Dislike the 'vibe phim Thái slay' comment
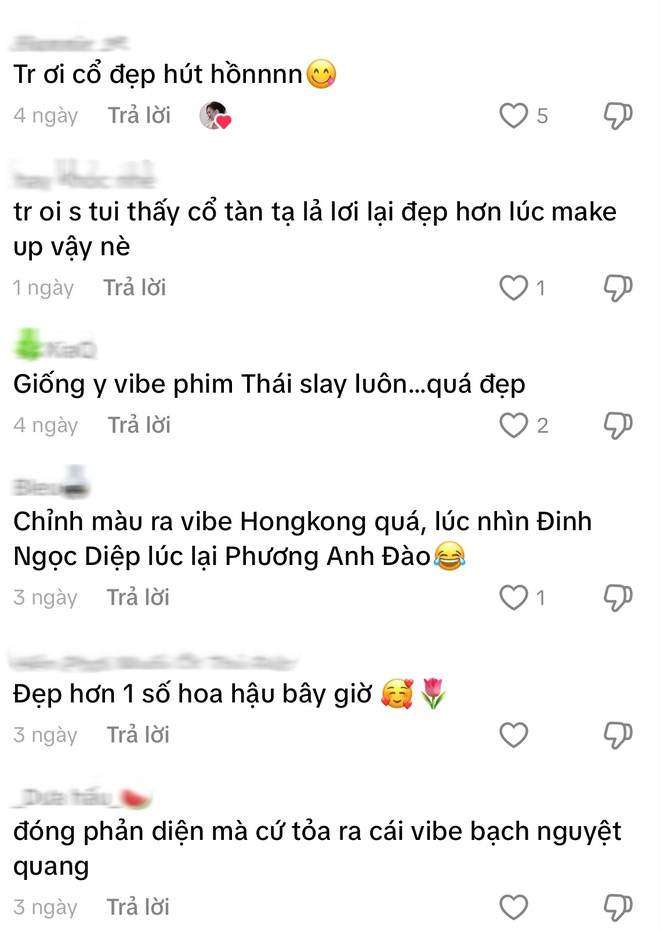The width and height of the screenshot is (660, 931). click(618, 426)
